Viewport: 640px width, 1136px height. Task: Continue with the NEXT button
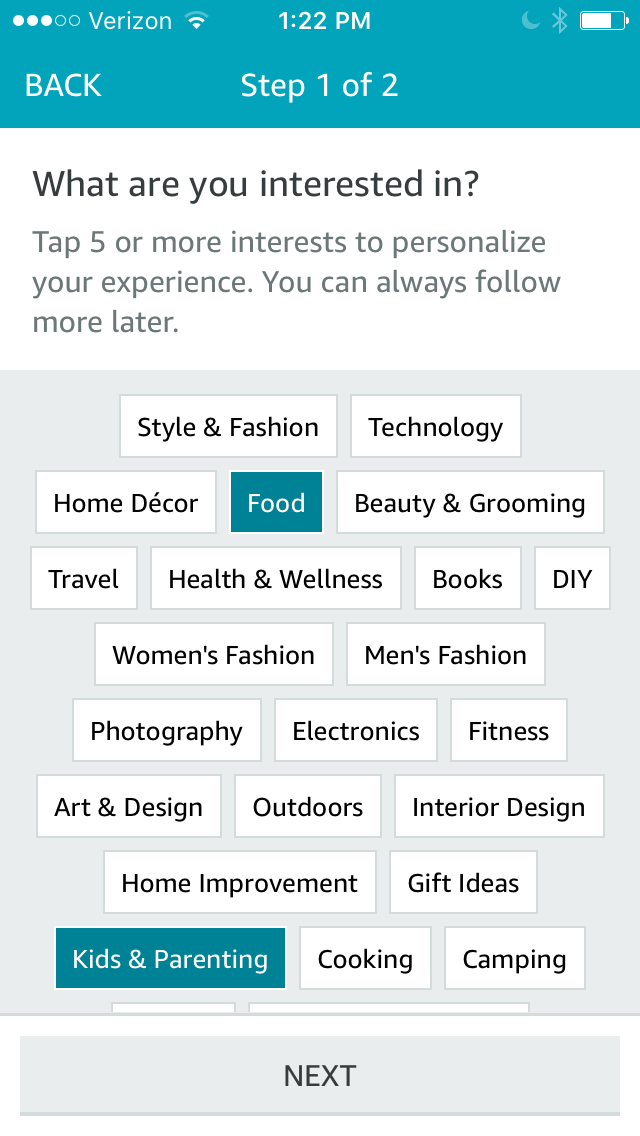coord(320,1075)
